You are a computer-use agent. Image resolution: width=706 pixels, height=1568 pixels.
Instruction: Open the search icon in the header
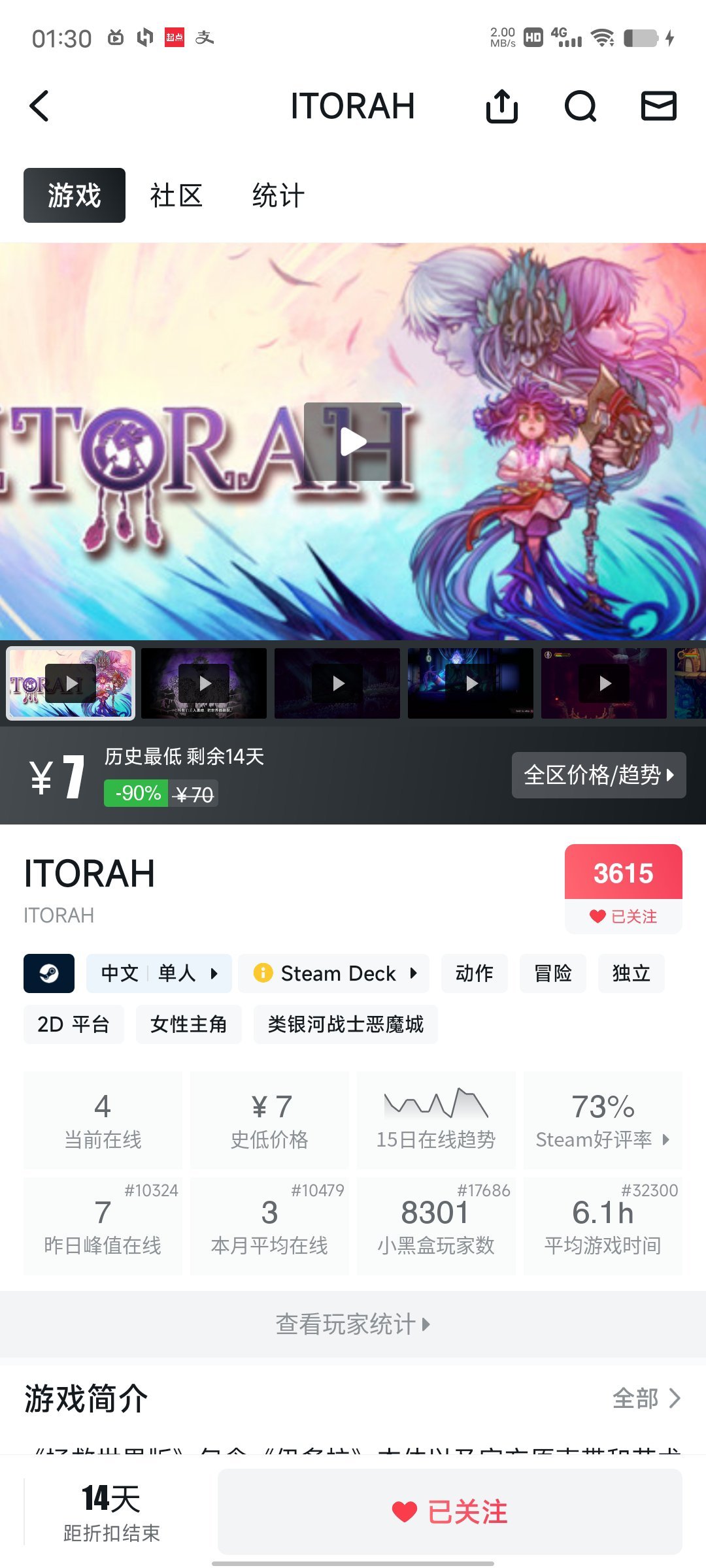(580, 106)
